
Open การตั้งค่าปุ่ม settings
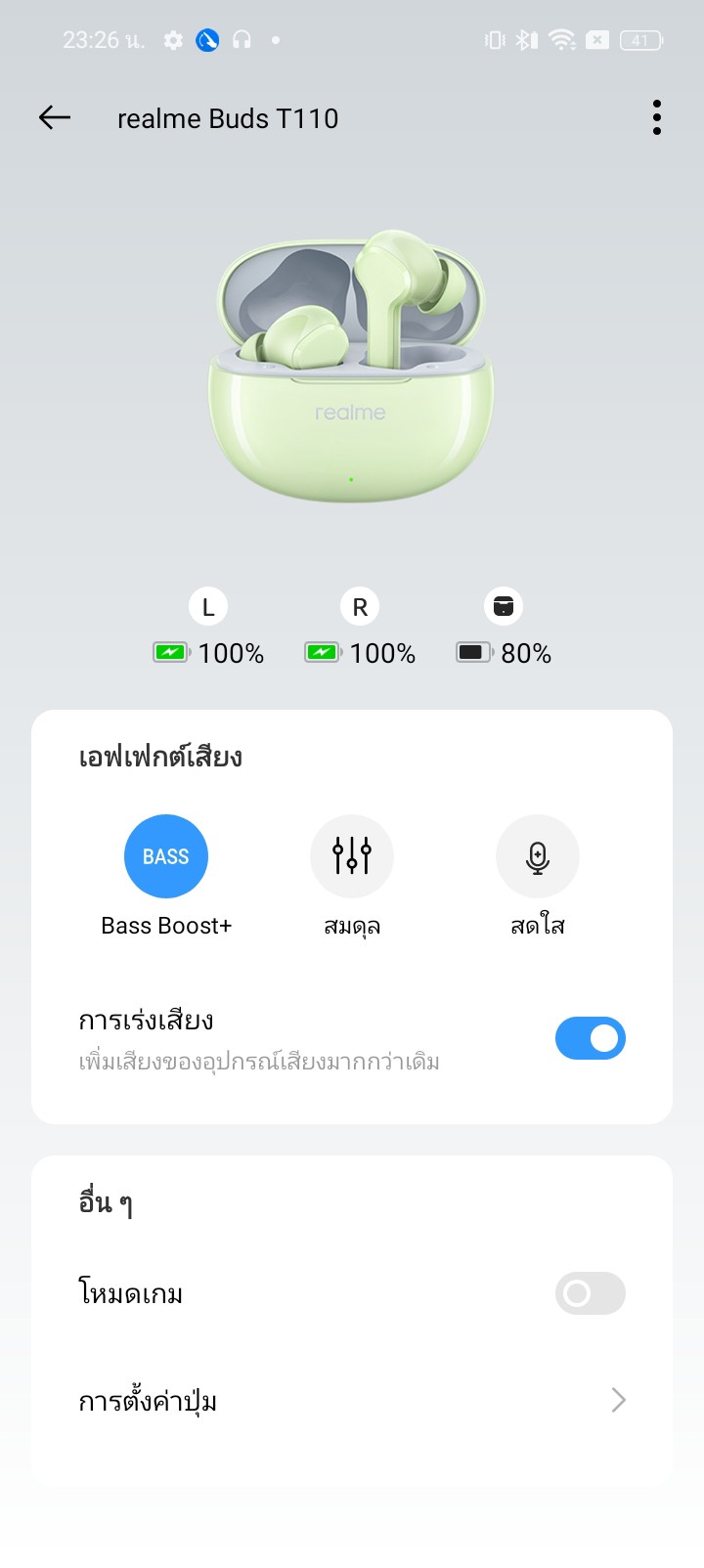(x=352, y=1401)
